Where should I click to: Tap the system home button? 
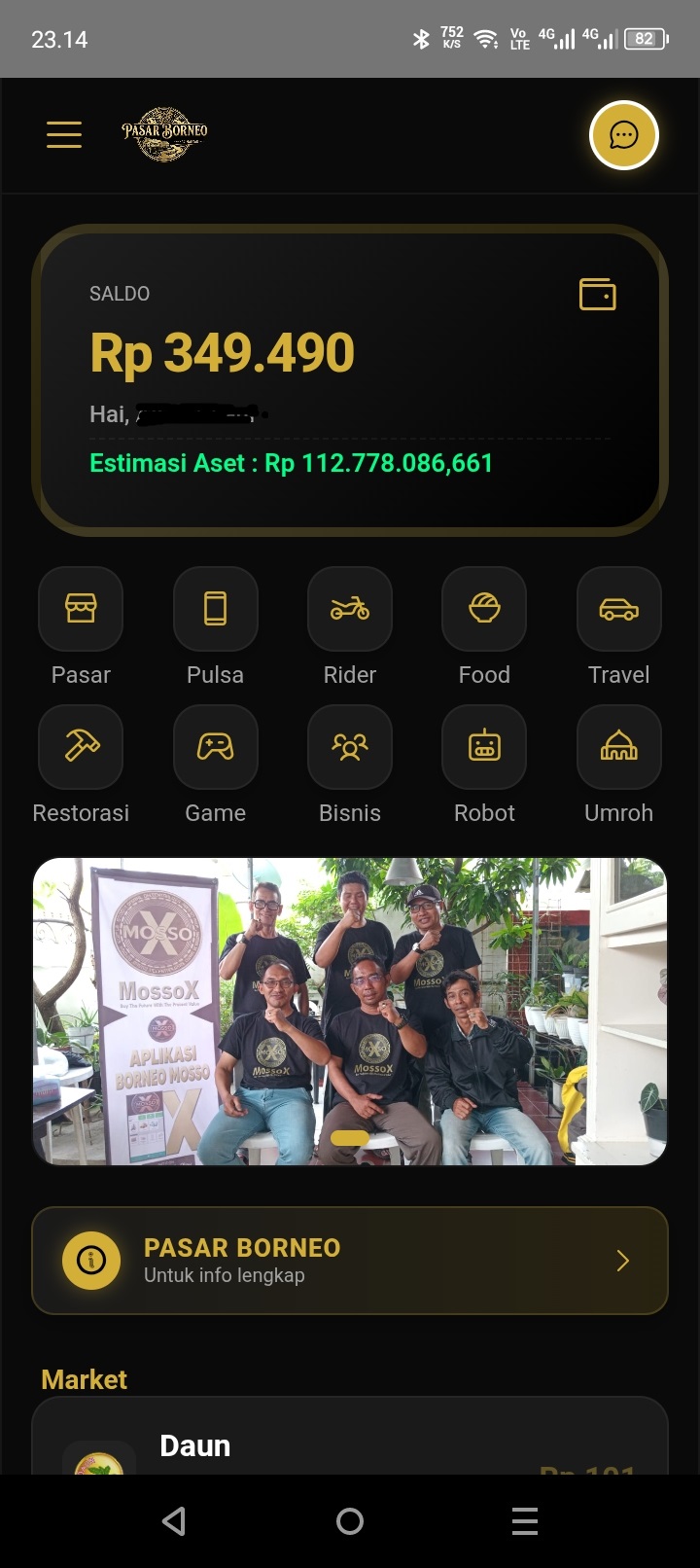pyautogui.click(x=350, y=1521)
